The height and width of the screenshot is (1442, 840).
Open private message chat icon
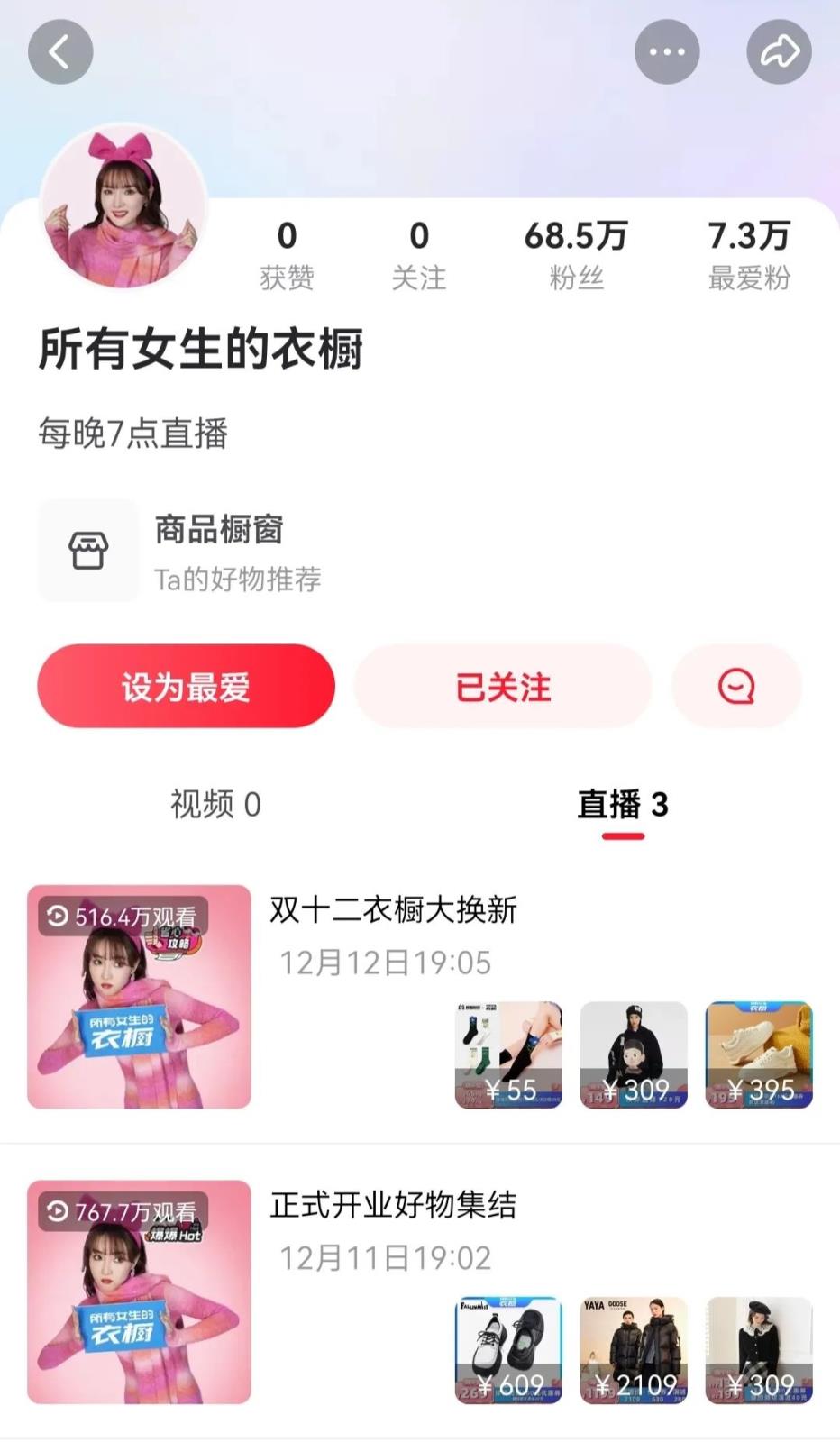click(x=735, y=687)
